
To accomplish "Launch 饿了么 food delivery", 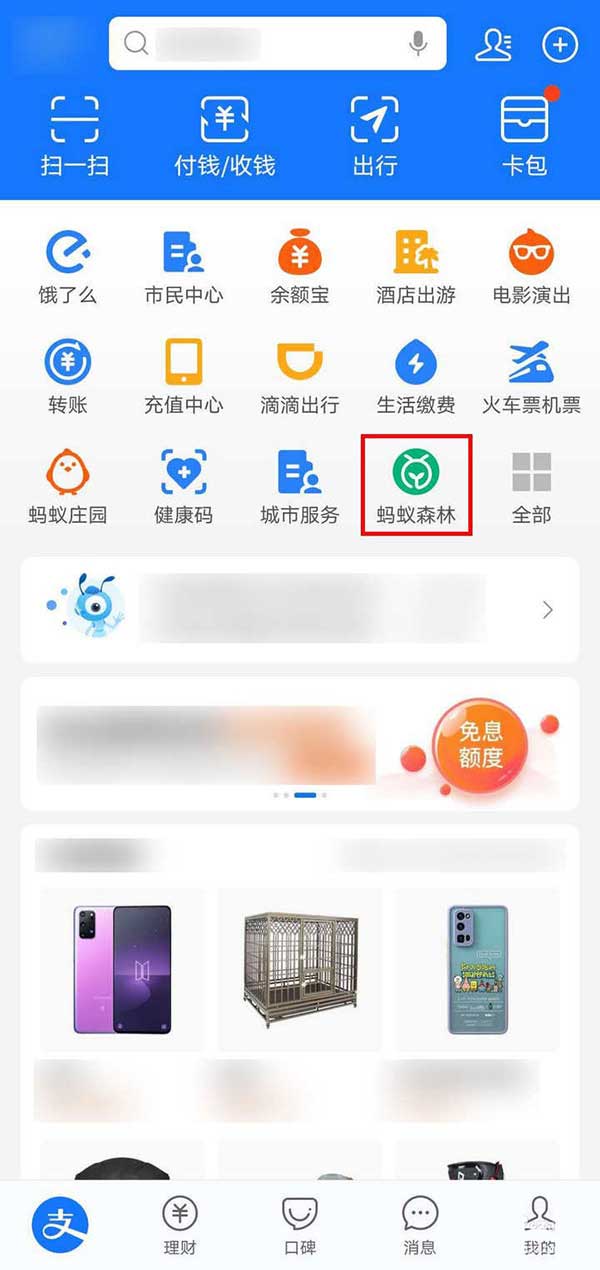I will 67,265.
